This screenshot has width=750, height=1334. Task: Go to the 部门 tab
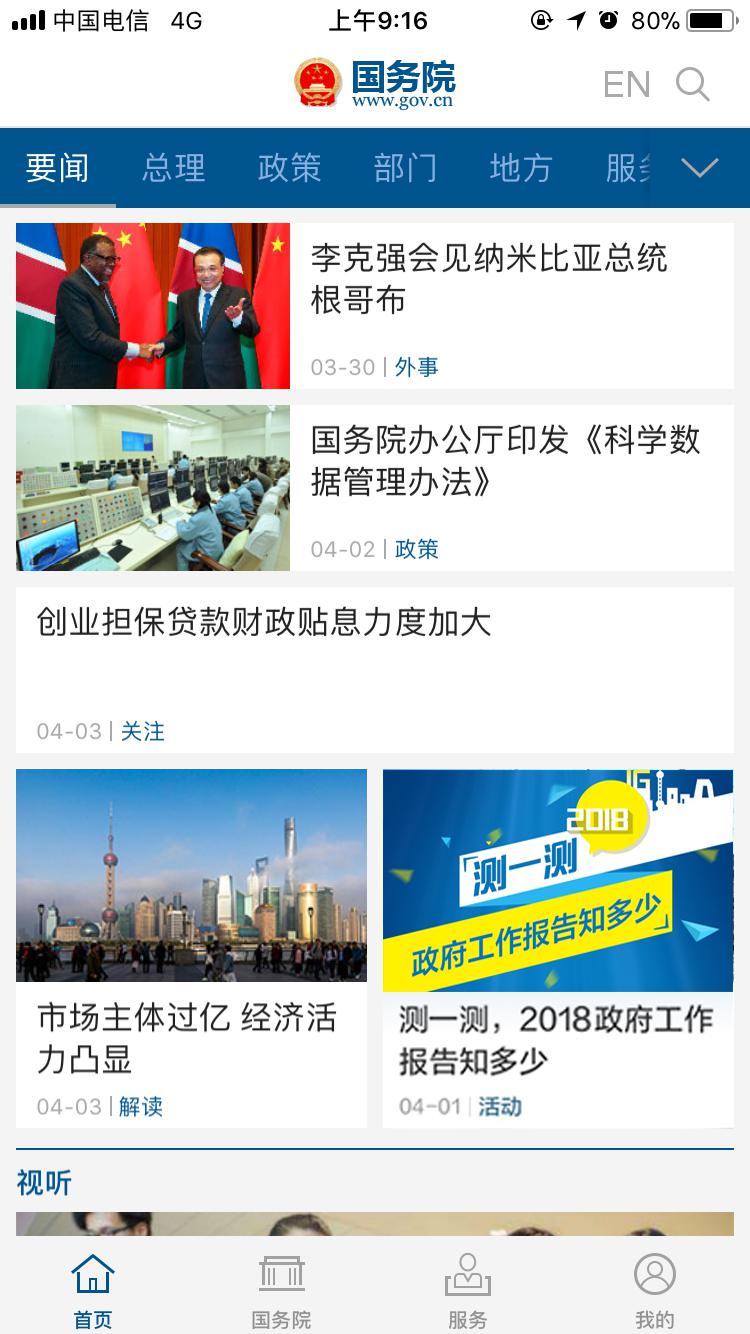[x=405, y=168]
